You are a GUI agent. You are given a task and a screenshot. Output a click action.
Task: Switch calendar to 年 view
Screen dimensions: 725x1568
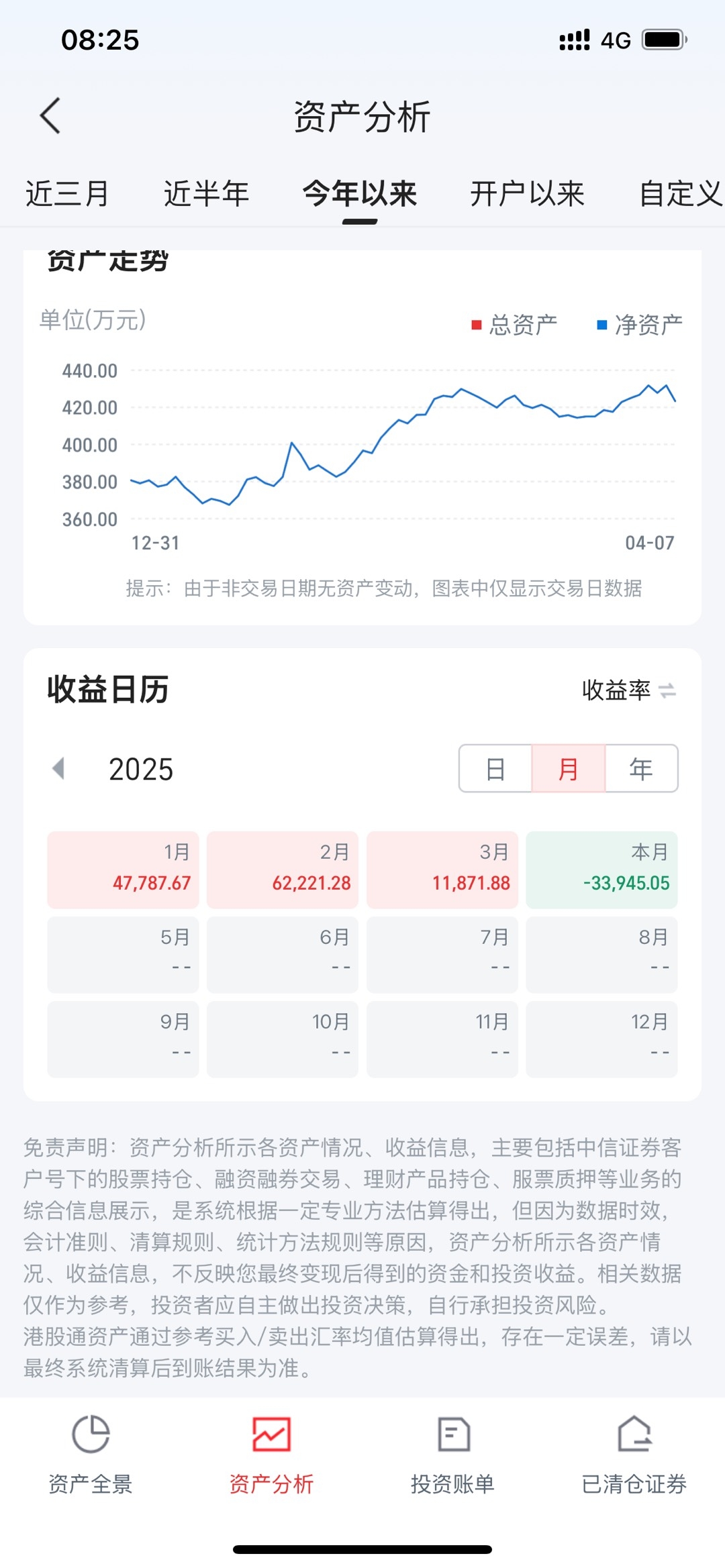(641, 768)
